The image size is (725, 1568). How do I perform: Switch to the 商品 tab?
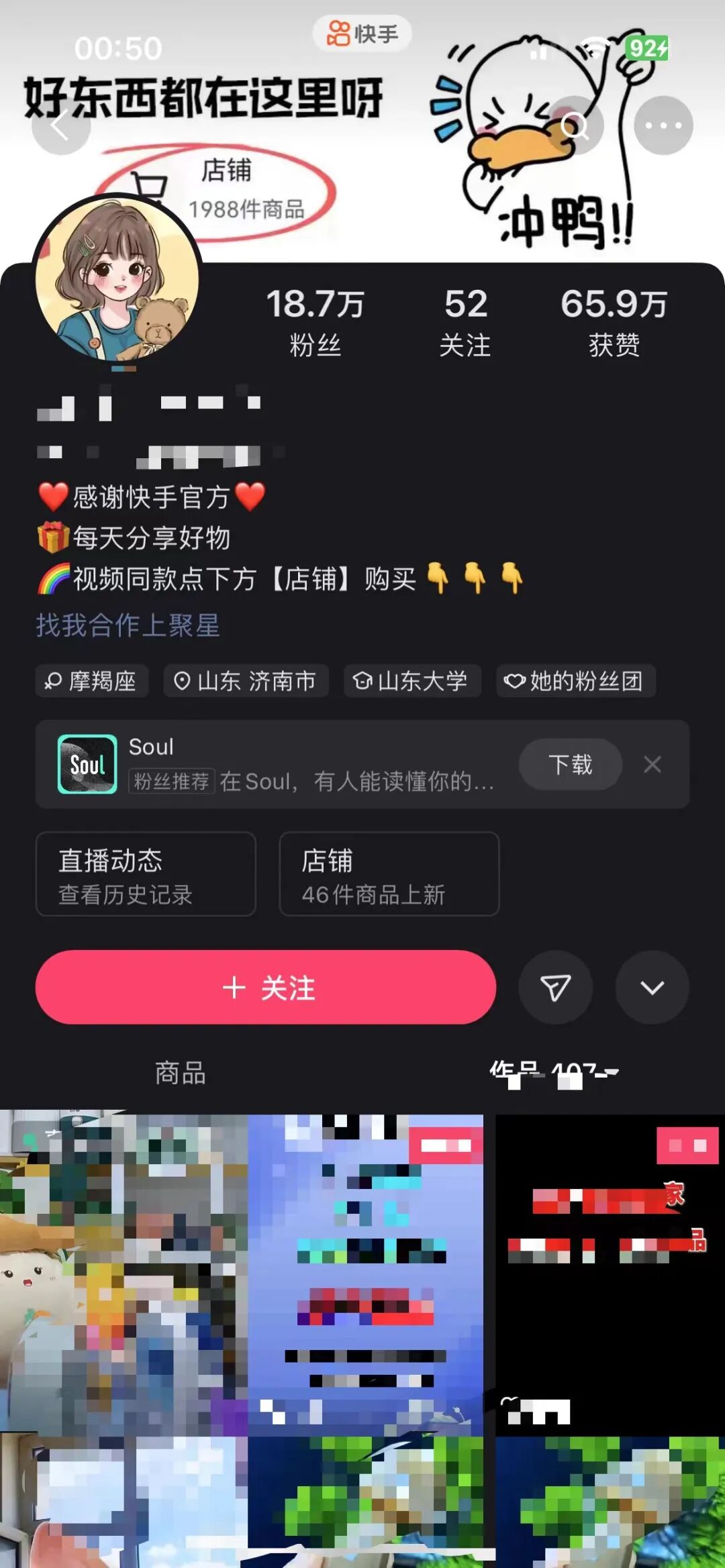[181, 1073]
